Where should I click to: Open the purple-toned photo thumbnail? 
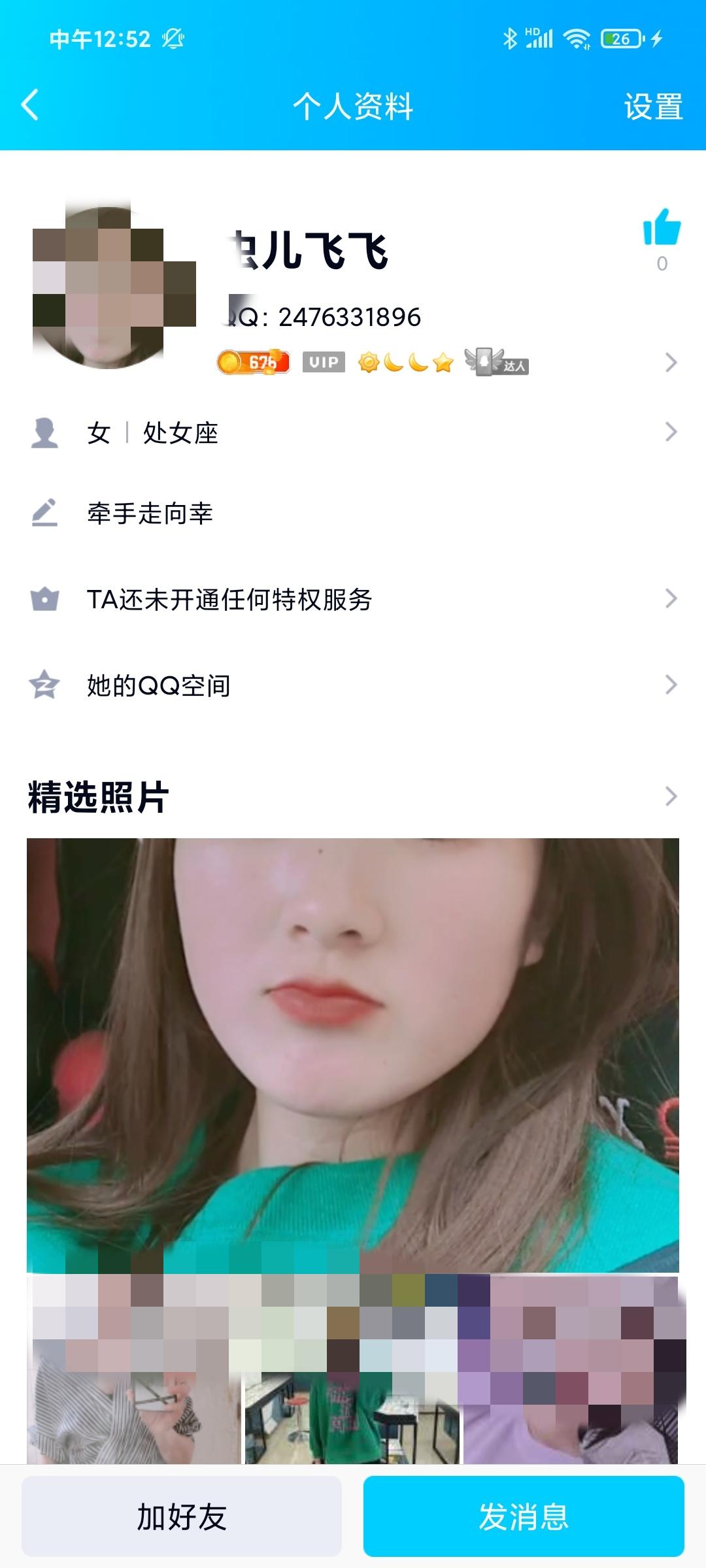[x=571, y=1372]
